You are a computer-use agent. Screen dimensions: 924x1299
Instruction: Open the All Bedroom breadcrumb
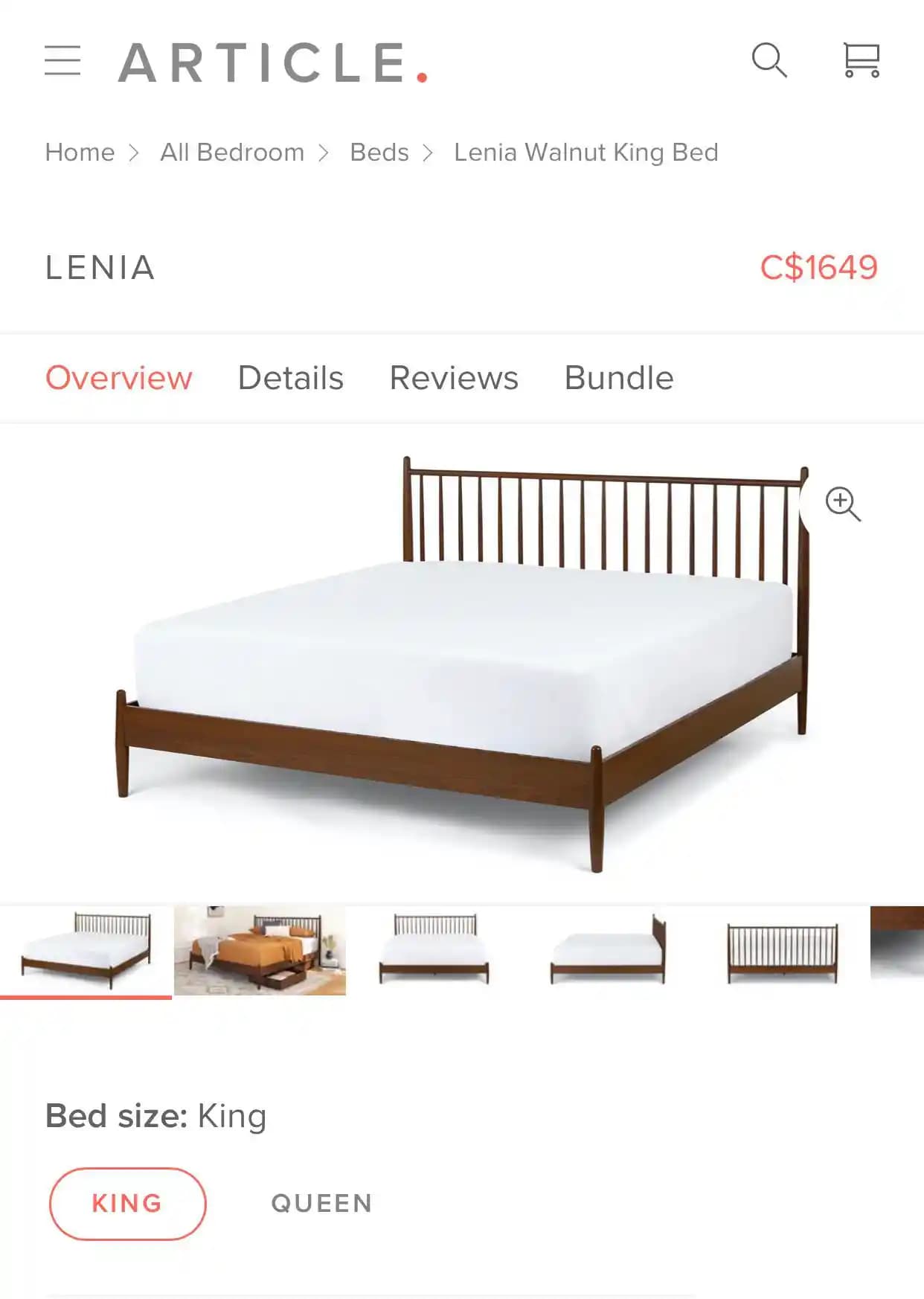[232, 153]
